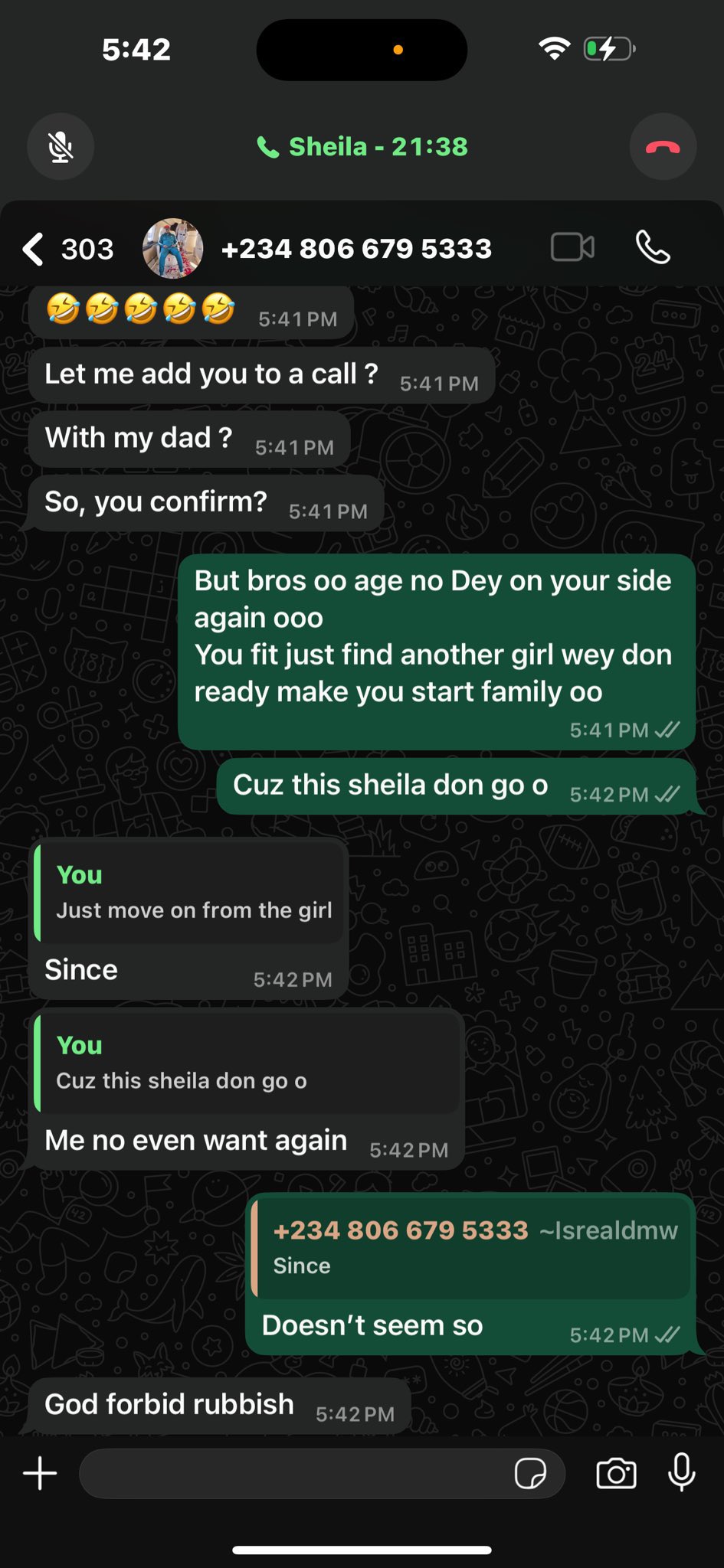Start a voice call from the chat header

(x=654, y=247)
